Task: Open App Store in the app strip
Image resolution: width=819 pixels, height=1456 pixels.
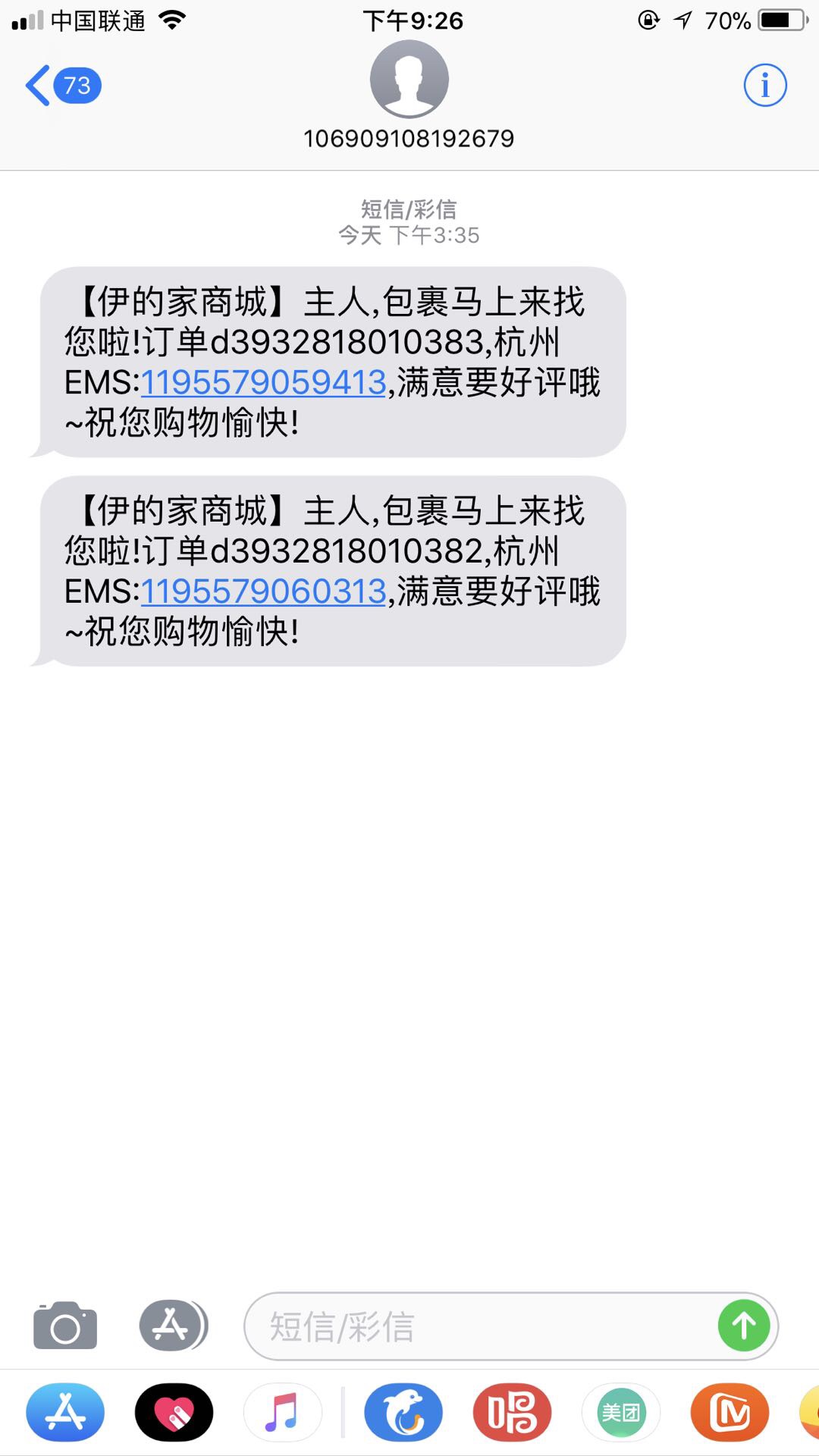Action: pos(65,1412)
